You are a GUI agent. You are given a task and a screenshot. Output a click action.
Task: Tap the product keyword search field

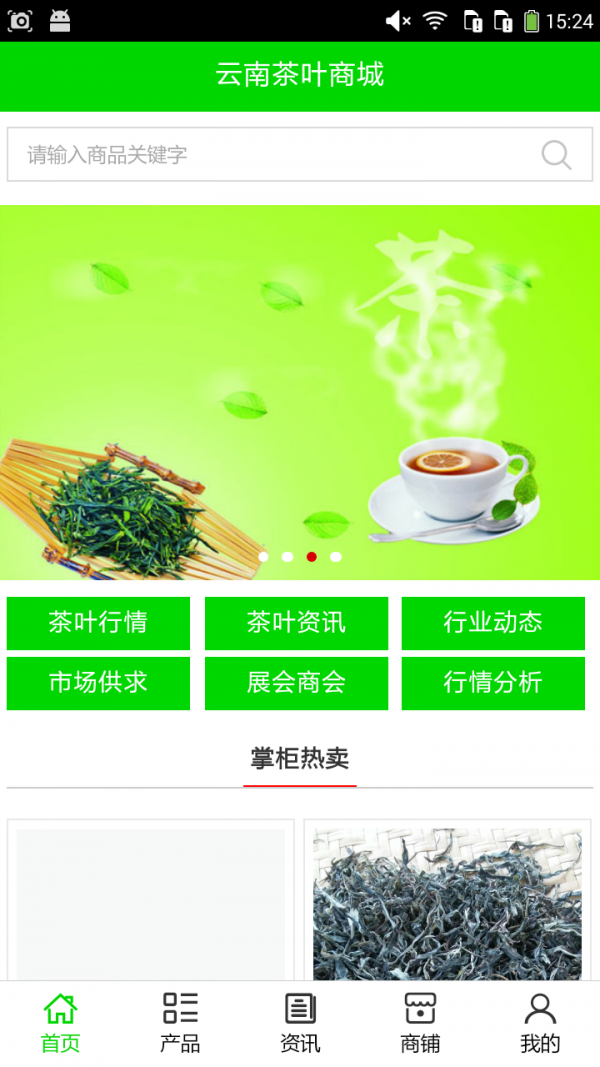[x=270, y=155]
